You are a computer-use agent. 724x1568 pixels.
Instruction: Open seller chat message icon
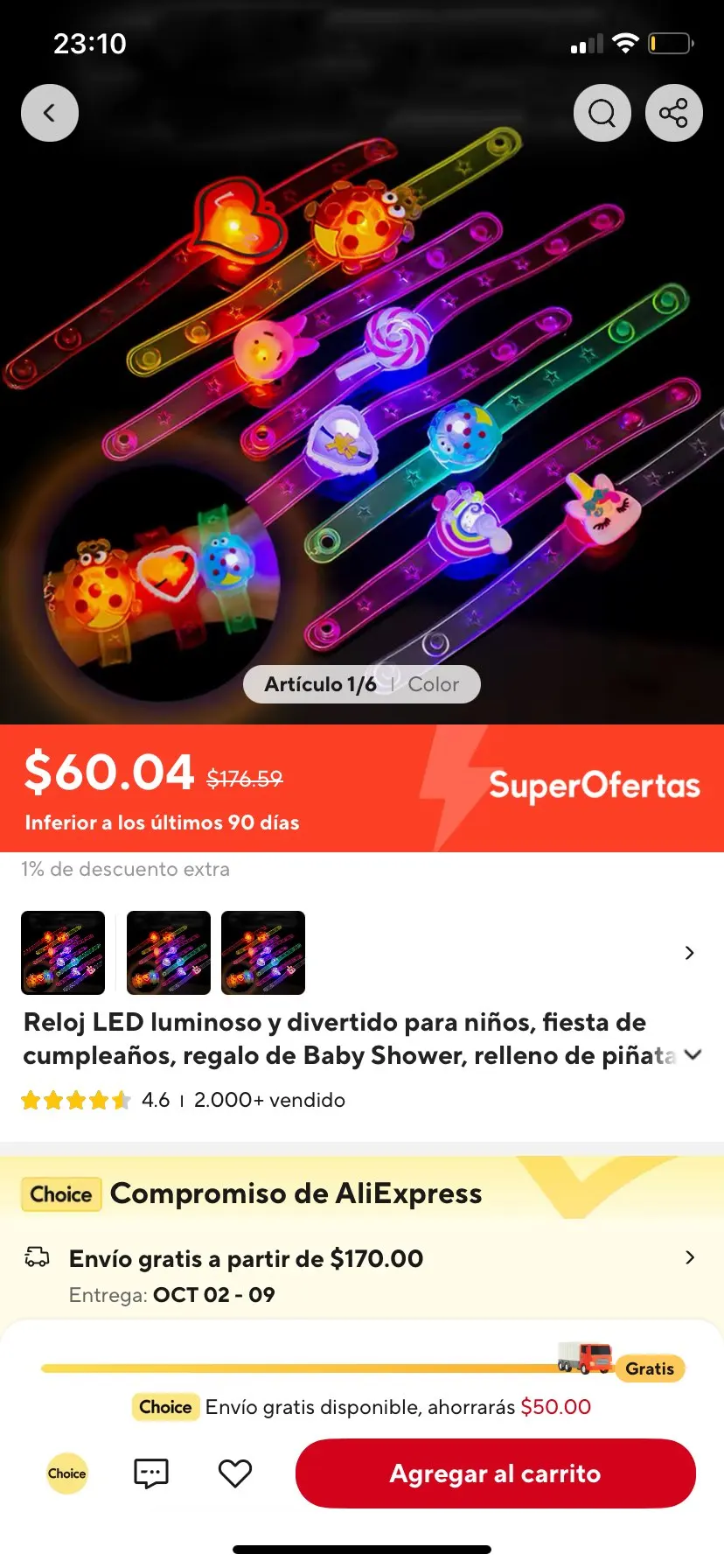coord(151,1473)
